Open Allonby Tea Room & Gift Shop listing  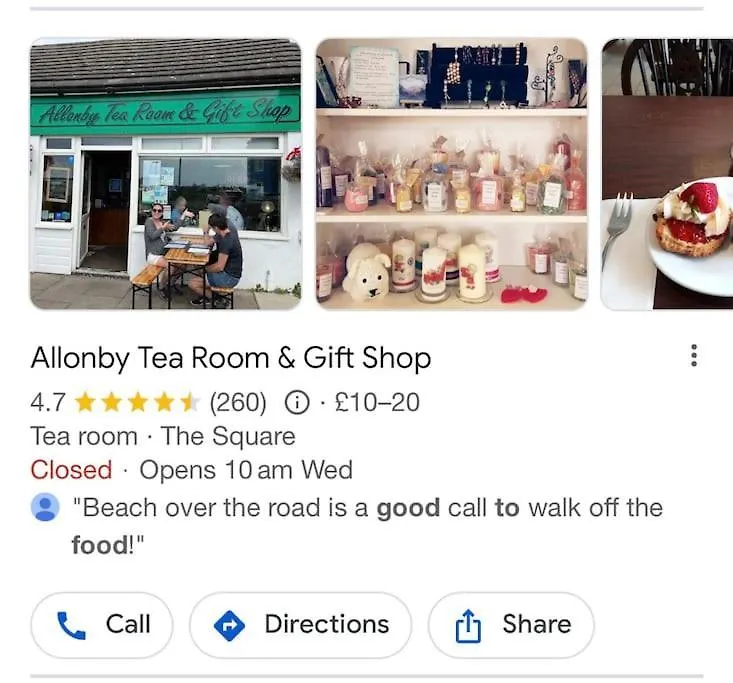[231, 358]
